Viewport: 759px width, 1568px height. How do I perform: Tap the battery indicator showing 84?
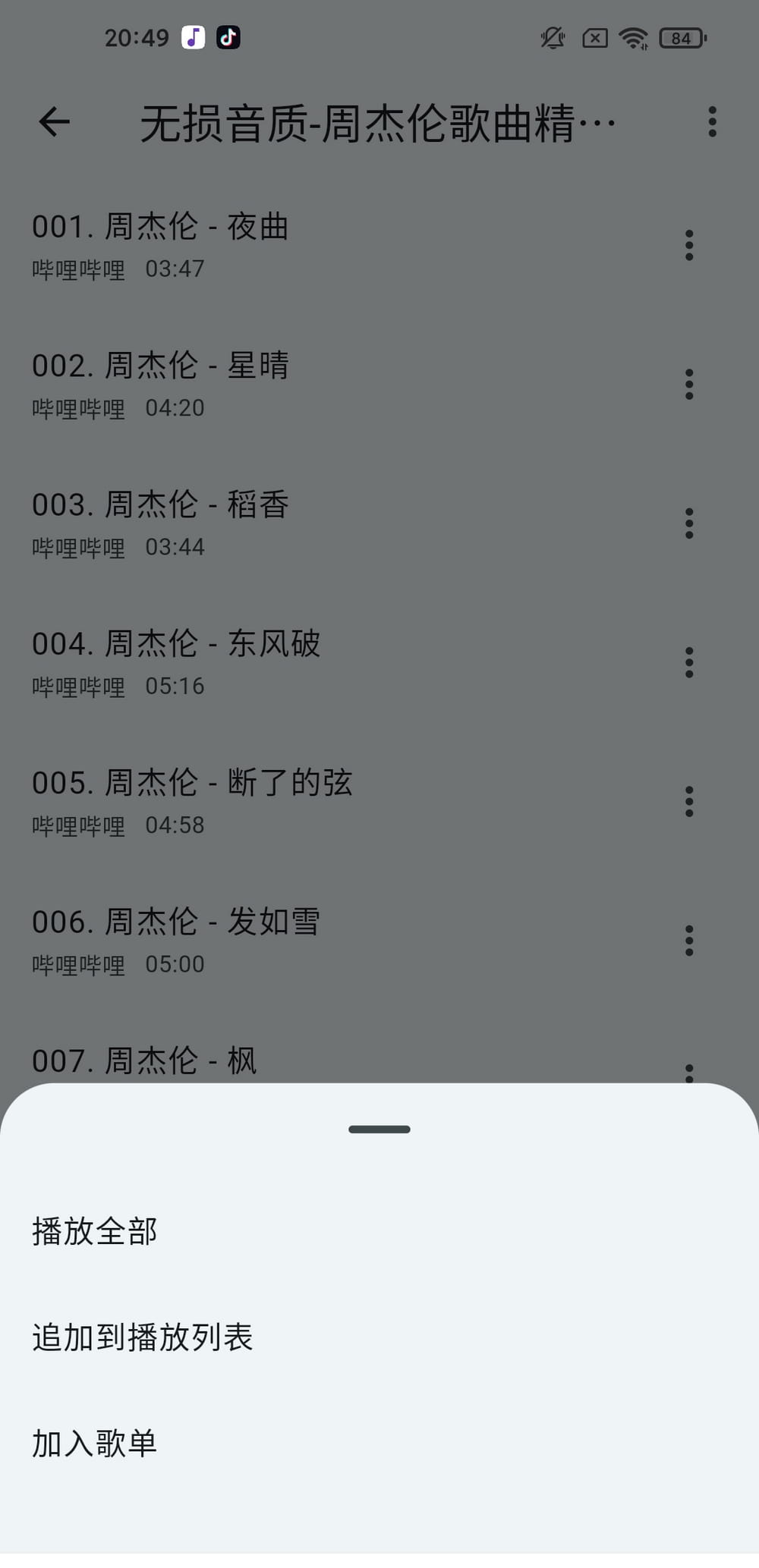click(681, 38)
